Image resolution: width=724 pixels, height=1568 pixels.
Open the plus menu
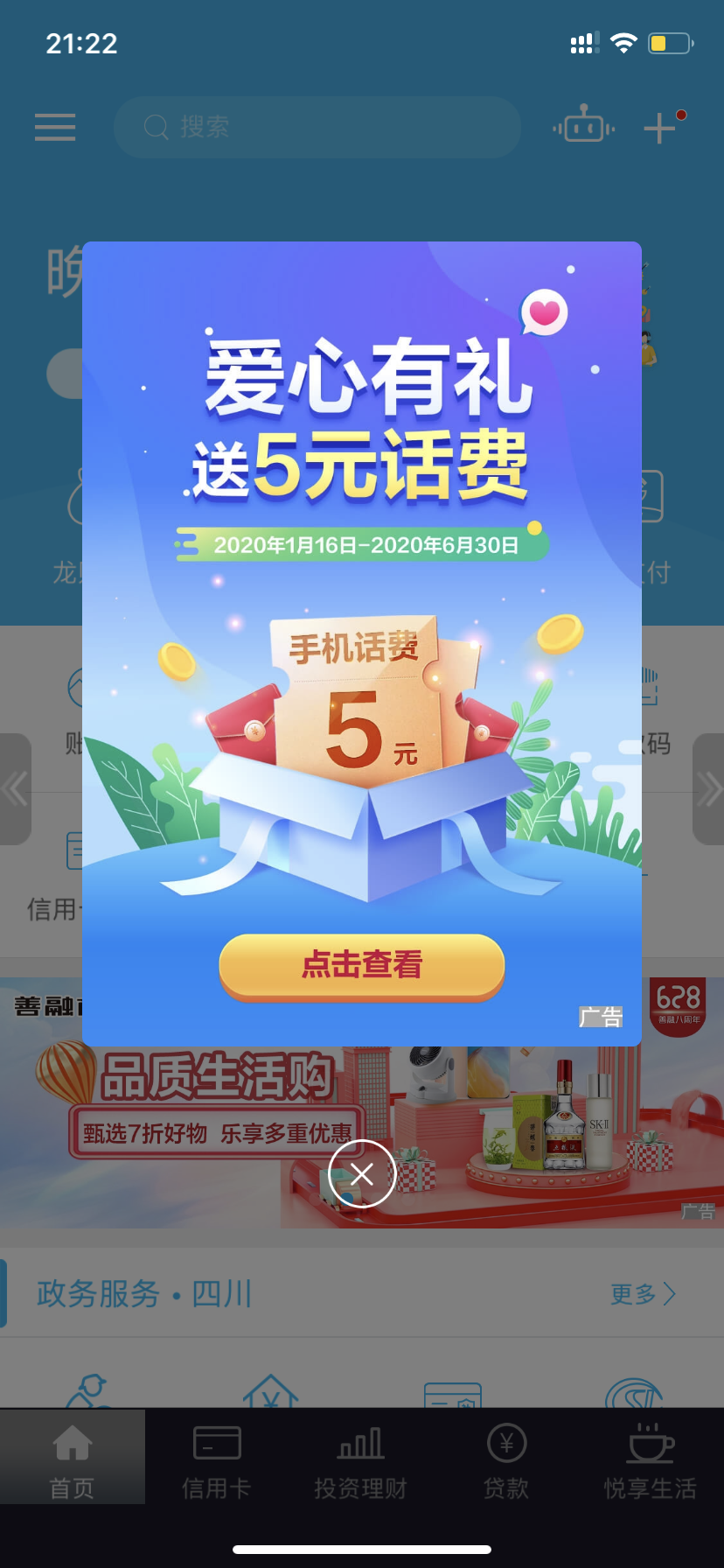tap(660, 128)
